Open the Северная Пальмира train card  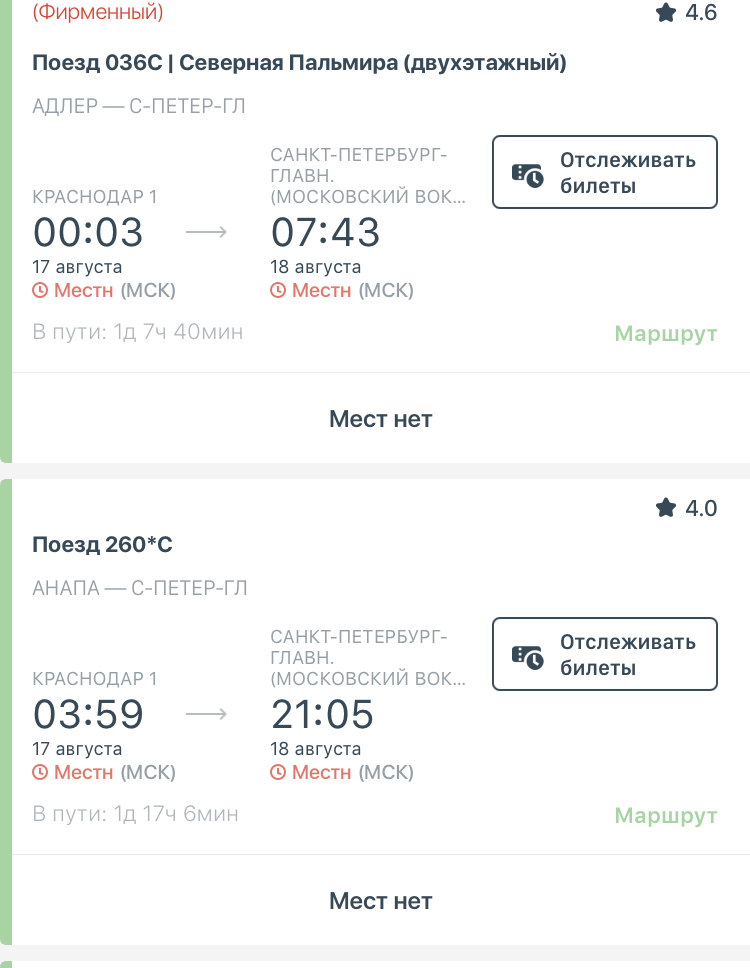pyautogui.click(x=299, y=64)
